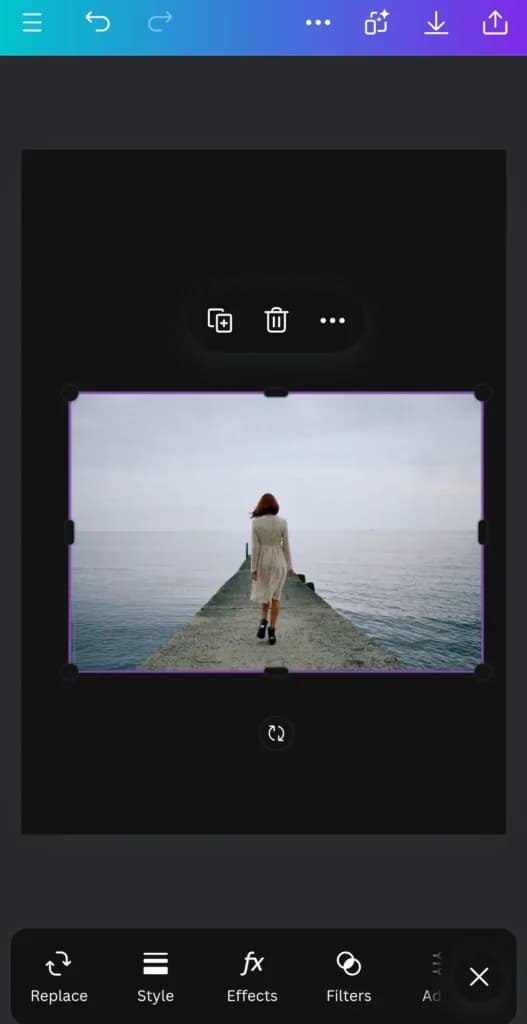Open the Filters panel
The height and width of the screenshot is (1024, 527).
click(349, 976)
